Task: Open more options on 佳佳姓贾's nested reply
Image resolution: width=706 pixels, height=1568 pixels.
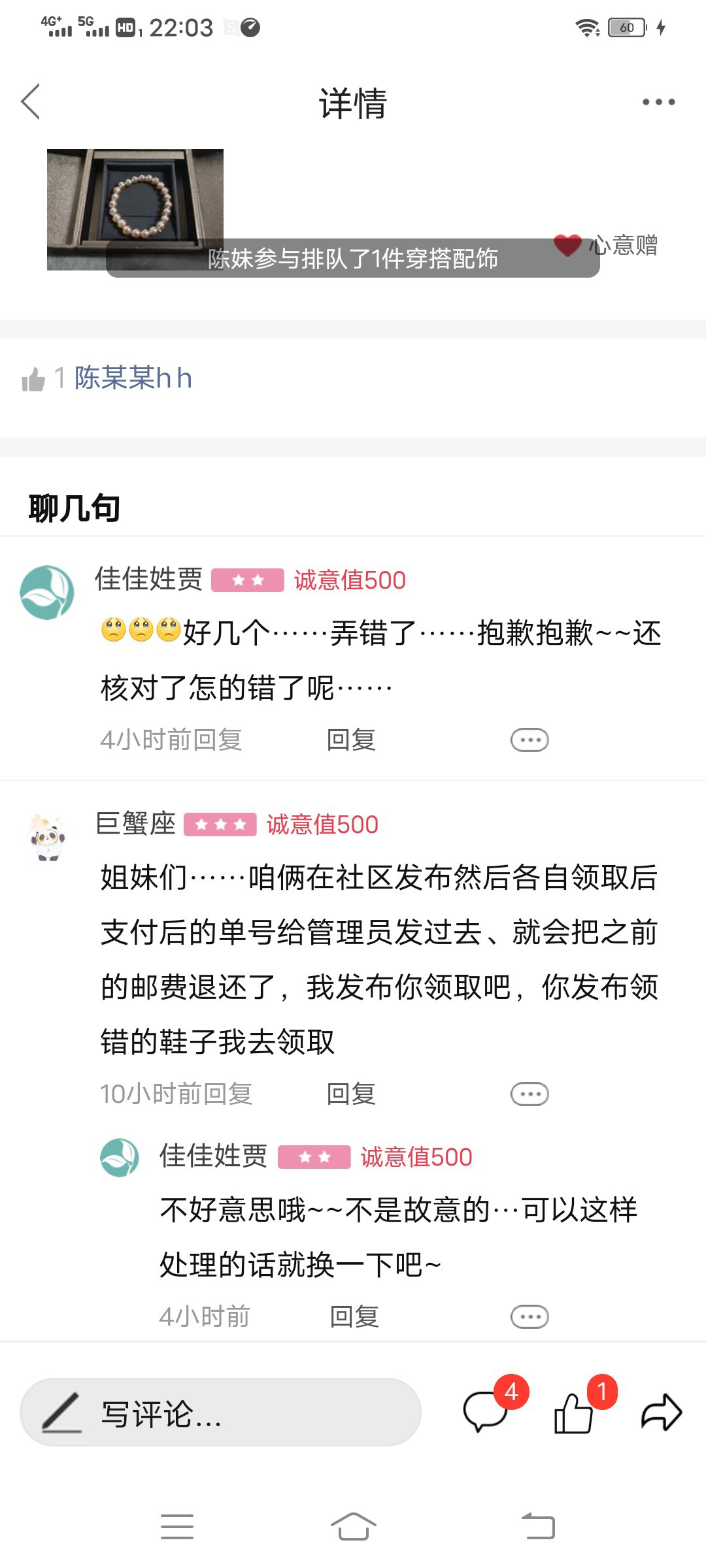Action: coord(529,1316)
